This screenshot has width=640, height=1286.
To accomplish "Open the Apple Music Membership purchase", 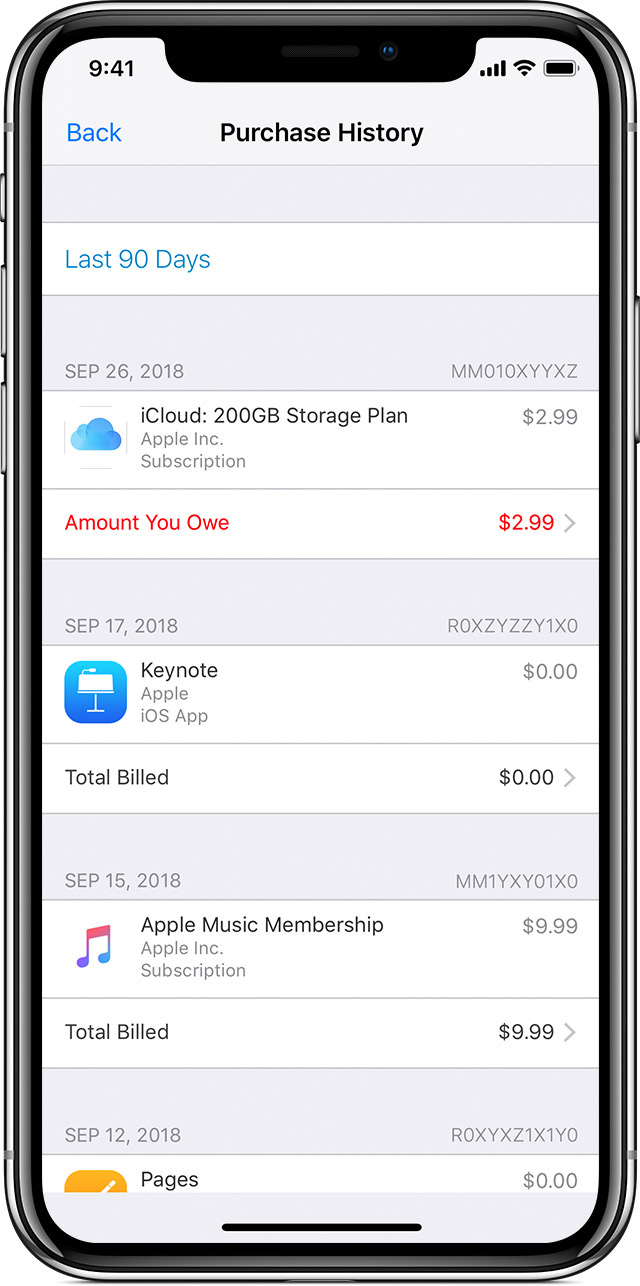I will pos(320,948).
